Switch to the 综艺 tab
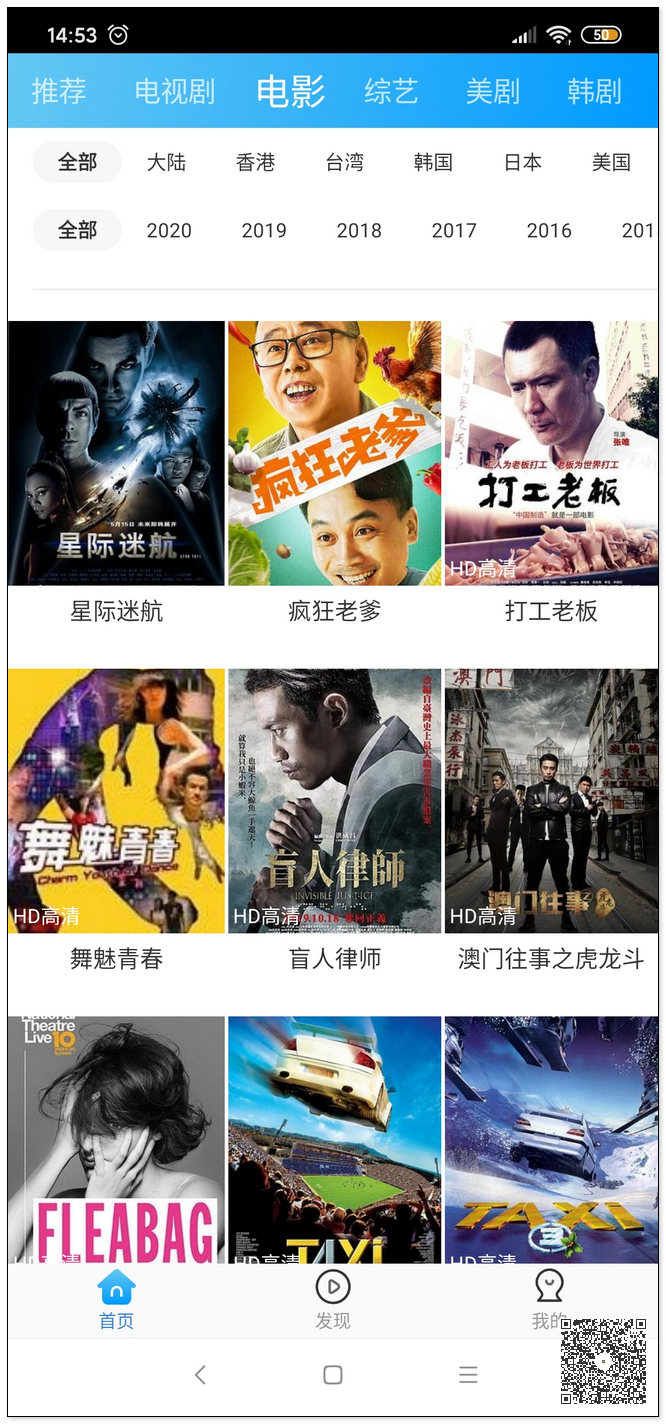 tap(391, 92)
